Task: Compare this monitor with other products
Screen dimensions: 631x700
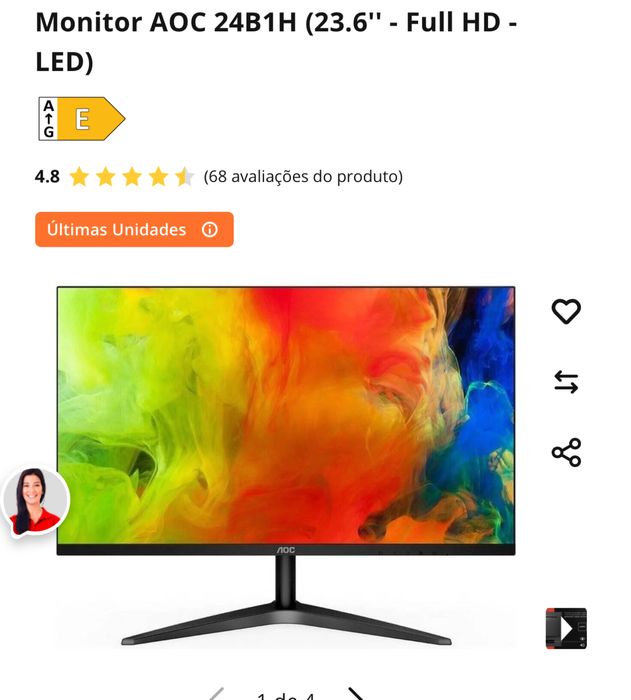Action: tap(566, 382)
